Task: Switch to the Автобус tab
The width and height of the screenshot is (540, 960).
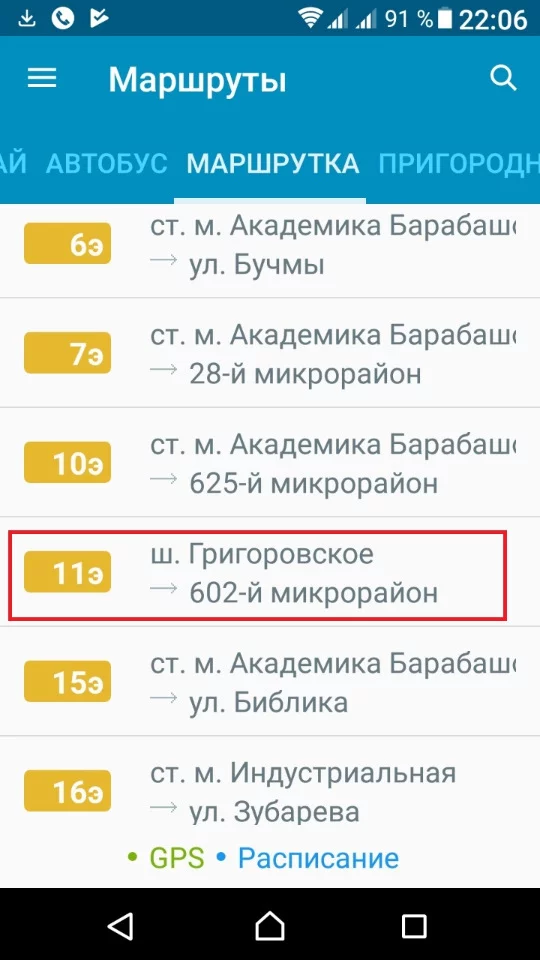Action: point(107,163)
